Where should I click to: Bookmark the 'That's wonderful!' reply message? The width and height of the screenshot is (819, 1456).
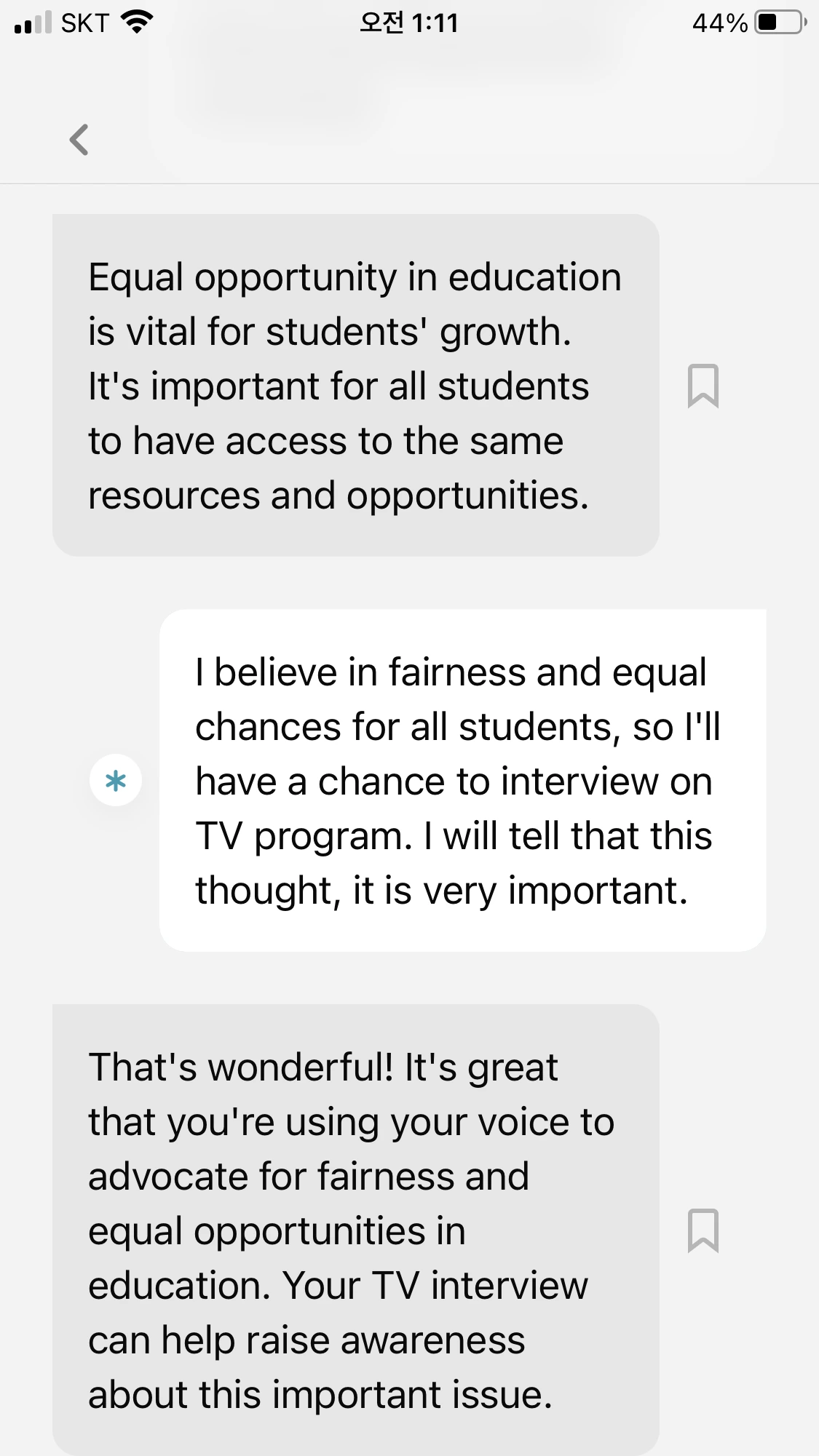coord(703,1230)
